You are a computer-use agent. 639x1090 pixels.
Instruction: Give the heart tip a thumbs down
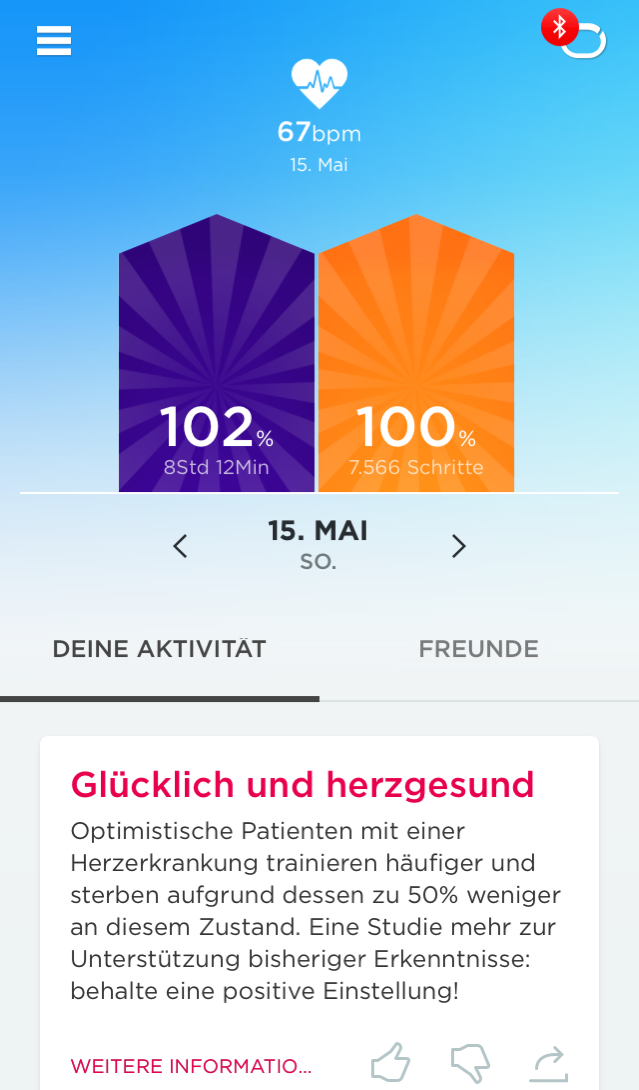[x=470, y=1064]
